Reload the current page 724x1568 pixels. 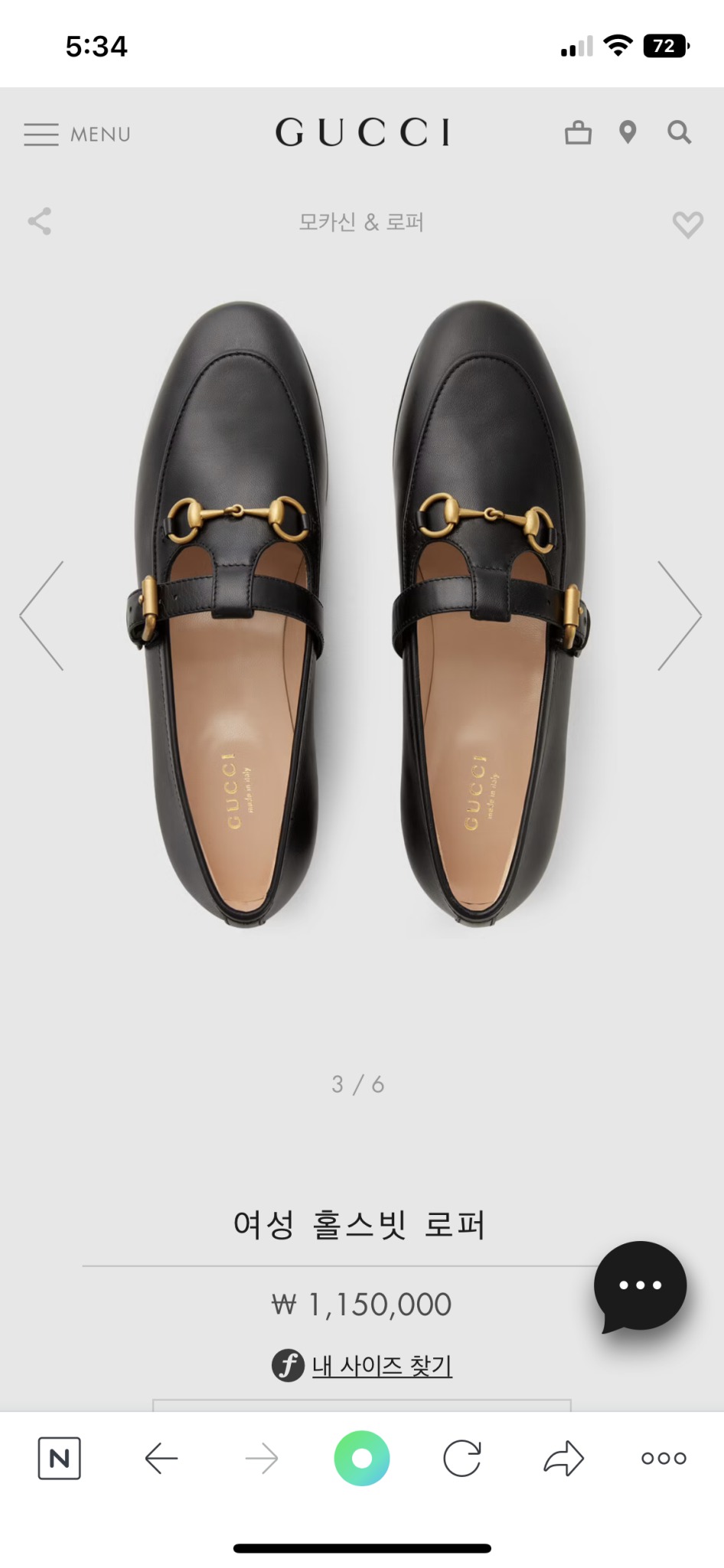point(462,1459)
